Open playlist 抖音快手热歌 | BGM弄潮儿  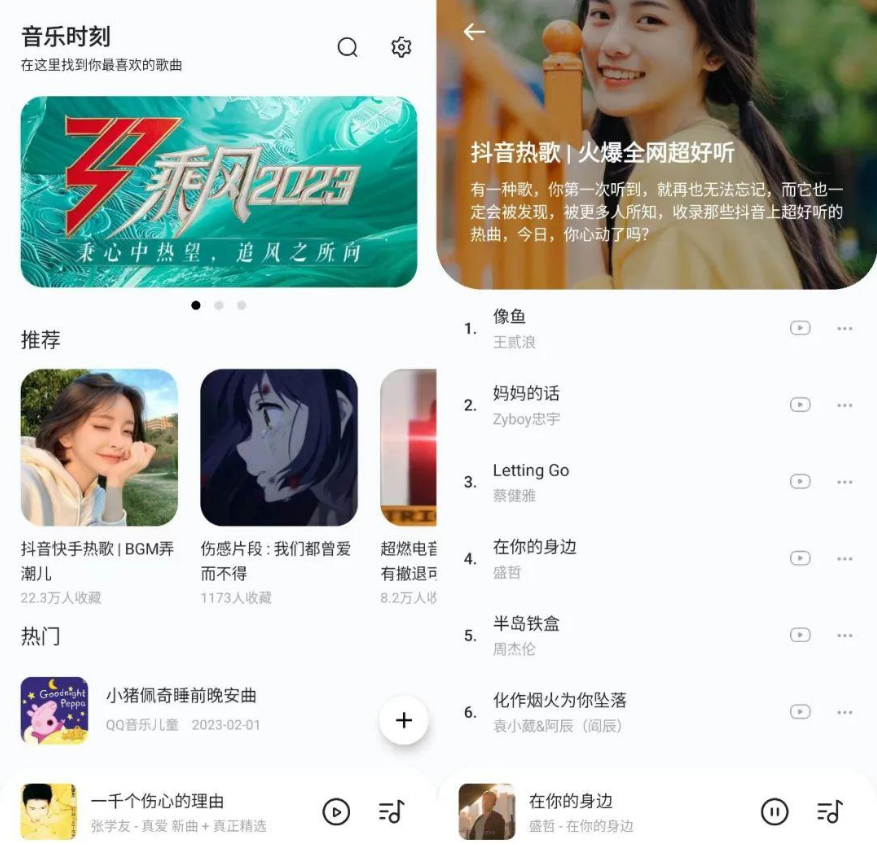(x=99, y=448)
